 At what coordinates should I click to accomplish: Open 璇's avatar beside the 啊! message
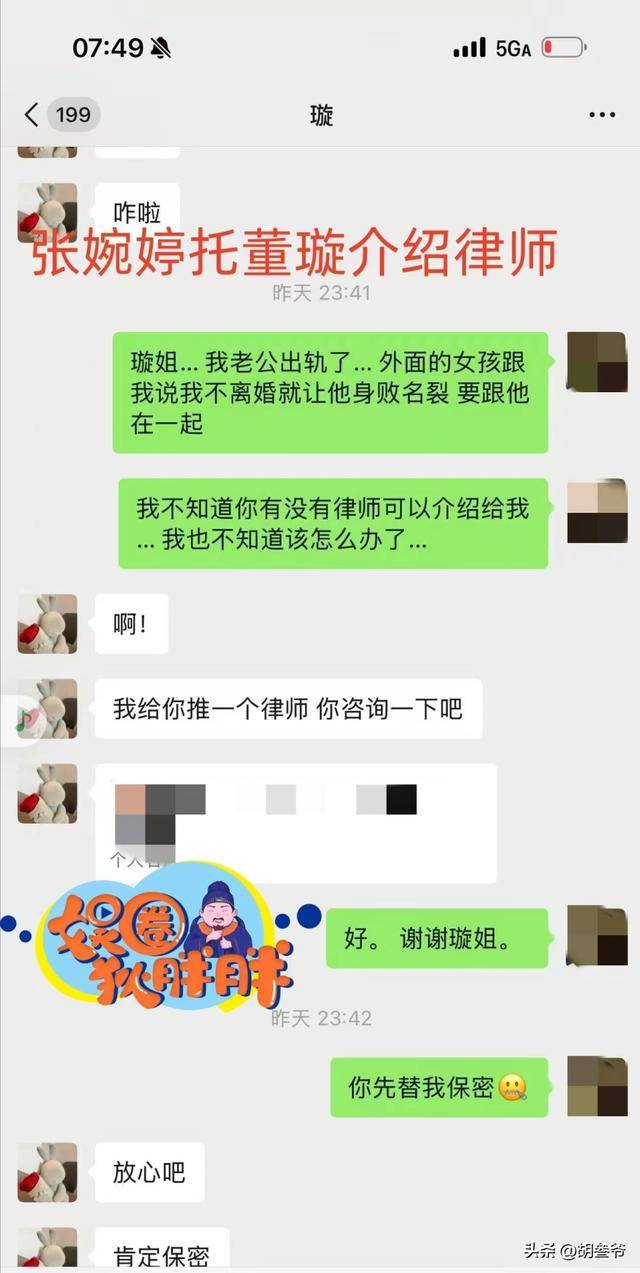[x=47, y=624]
